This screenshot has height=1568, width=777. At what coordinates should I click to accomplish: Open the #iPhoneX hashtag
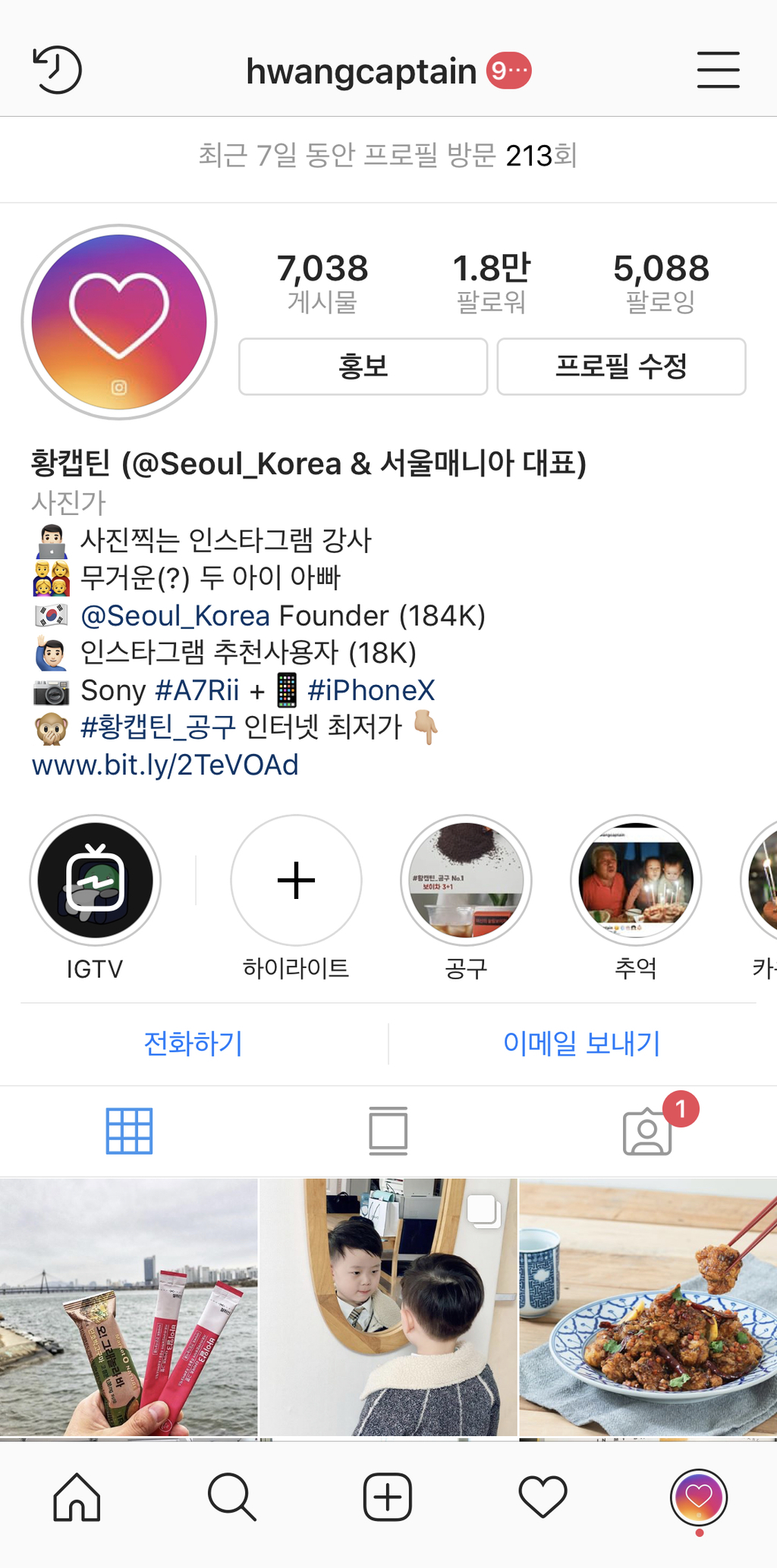371,690
